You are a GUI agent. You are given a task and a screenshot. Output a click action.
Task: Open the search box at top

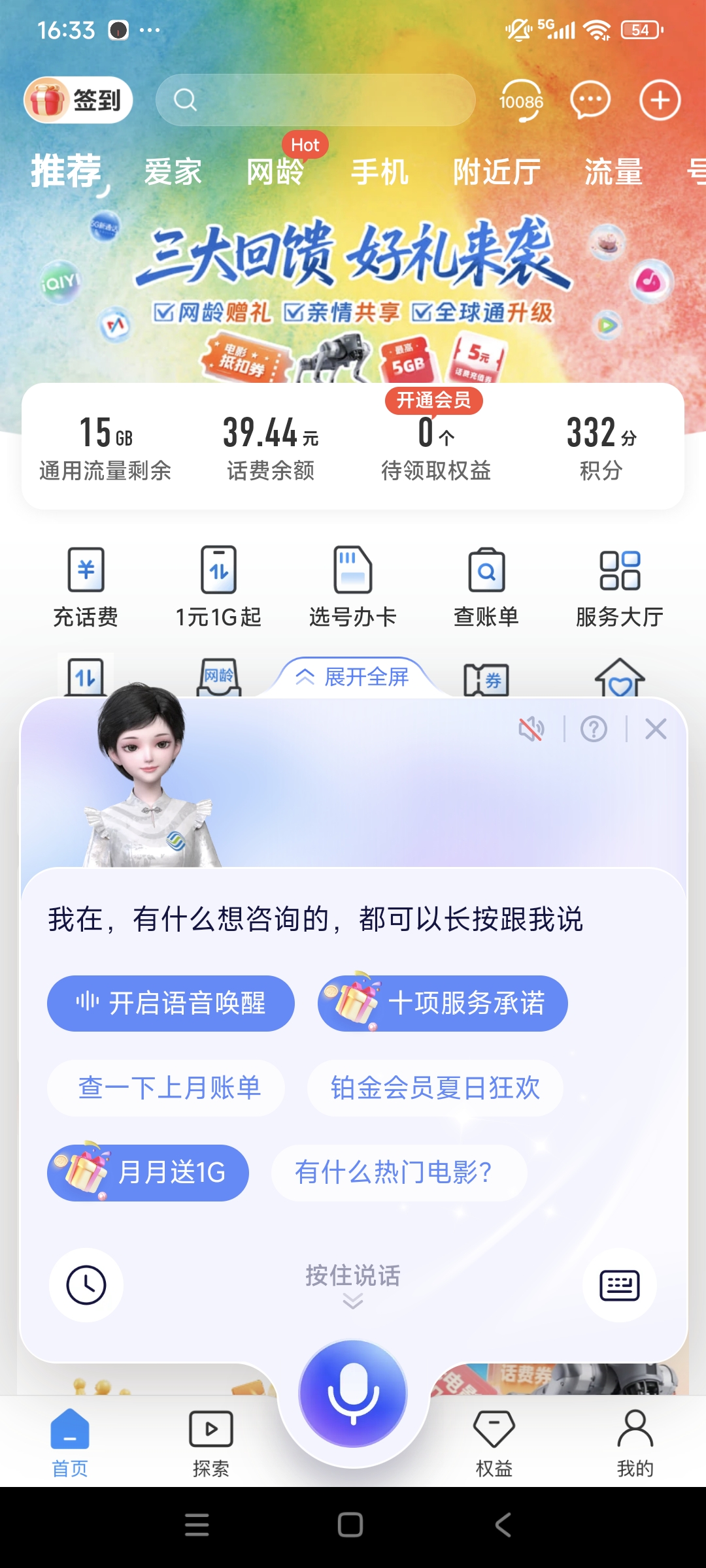315,101
